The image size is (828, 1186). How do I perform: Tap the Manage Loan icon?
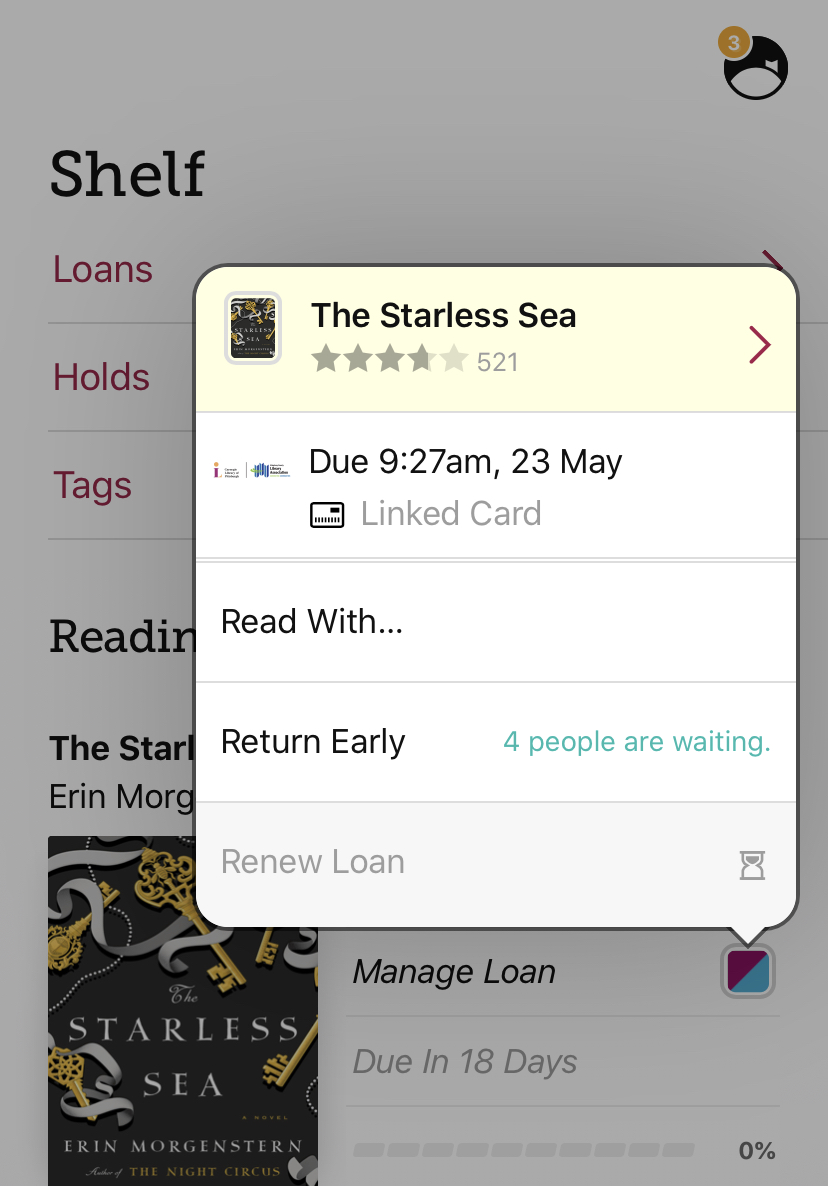(748, 971)
